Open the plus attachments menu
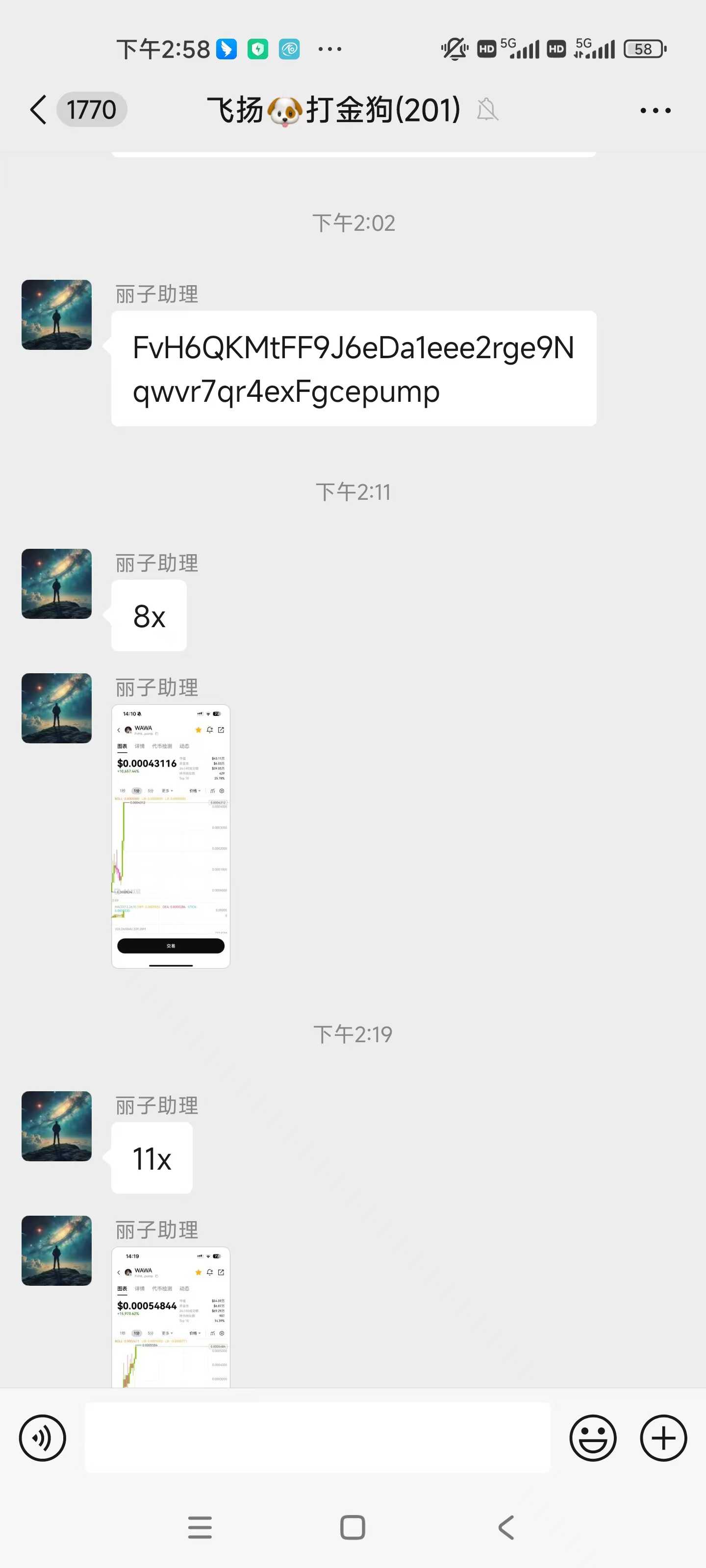 coord(663,1438)
